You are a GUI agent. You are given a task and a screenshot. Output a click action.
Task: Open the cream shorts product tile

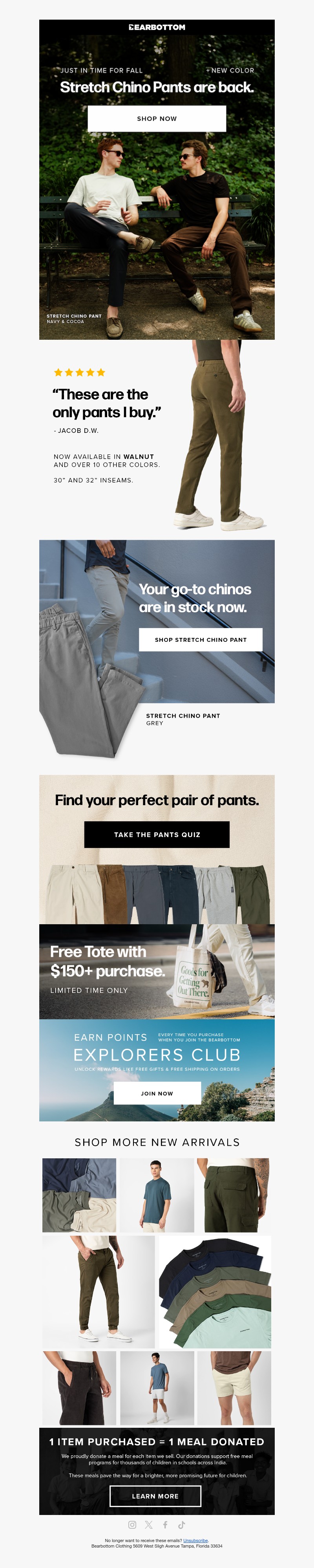tap(234, 1388)
